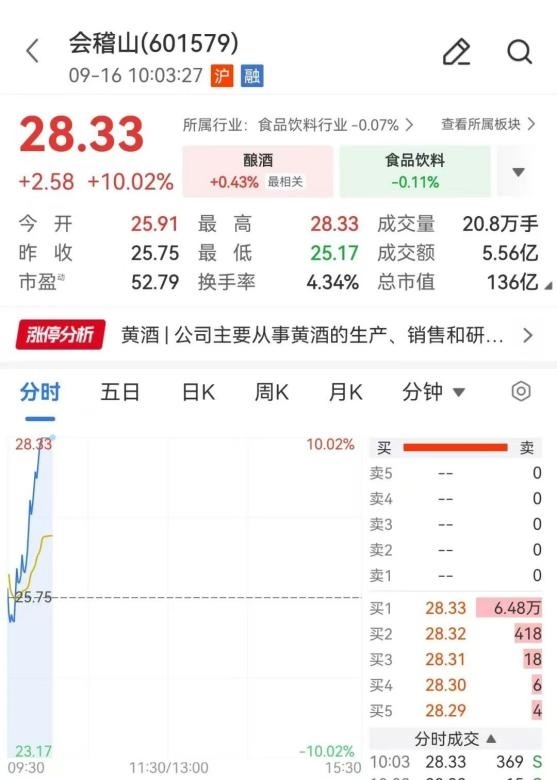
Task: Open the search magnifier icon
Action: 520,52
